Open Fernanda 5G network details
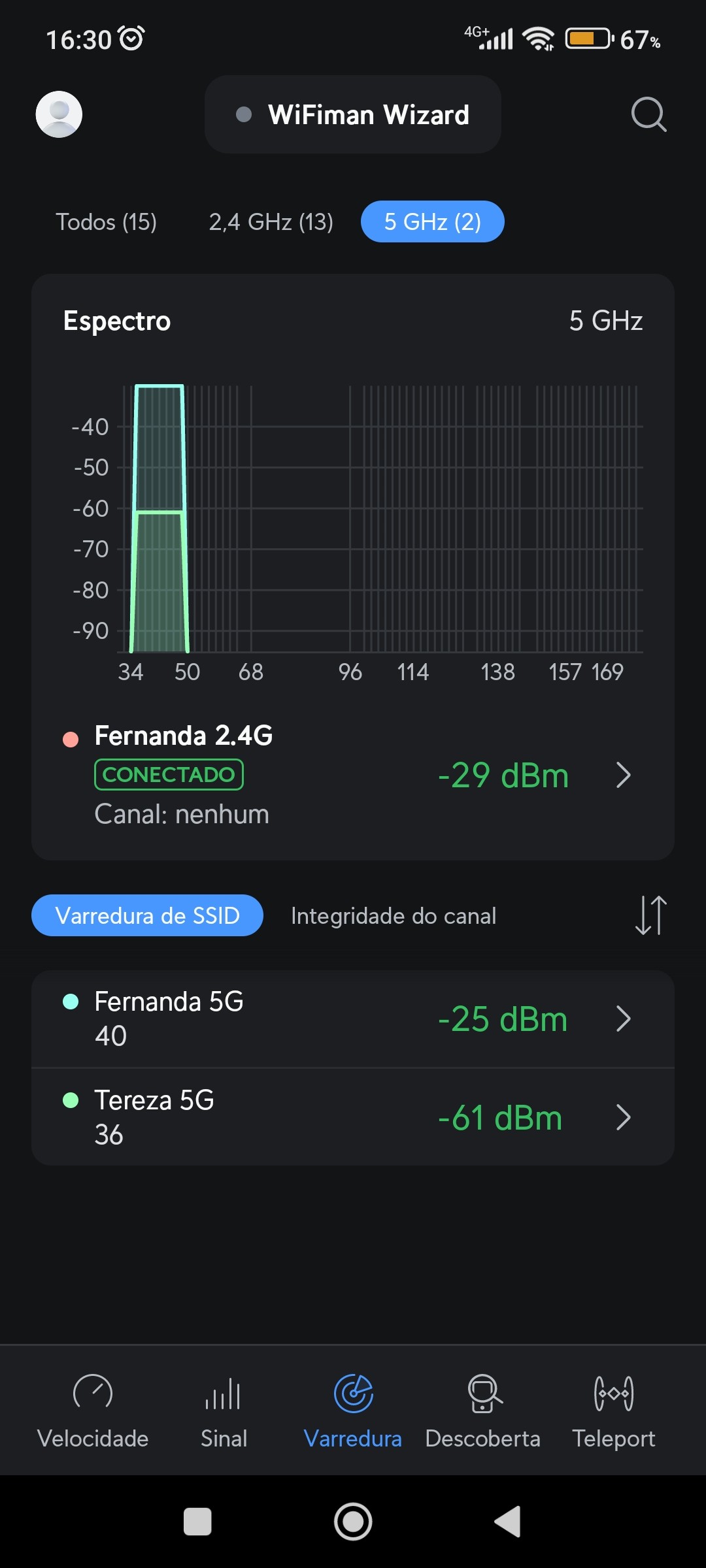 pyautogui.click(x=353, y=1019)
